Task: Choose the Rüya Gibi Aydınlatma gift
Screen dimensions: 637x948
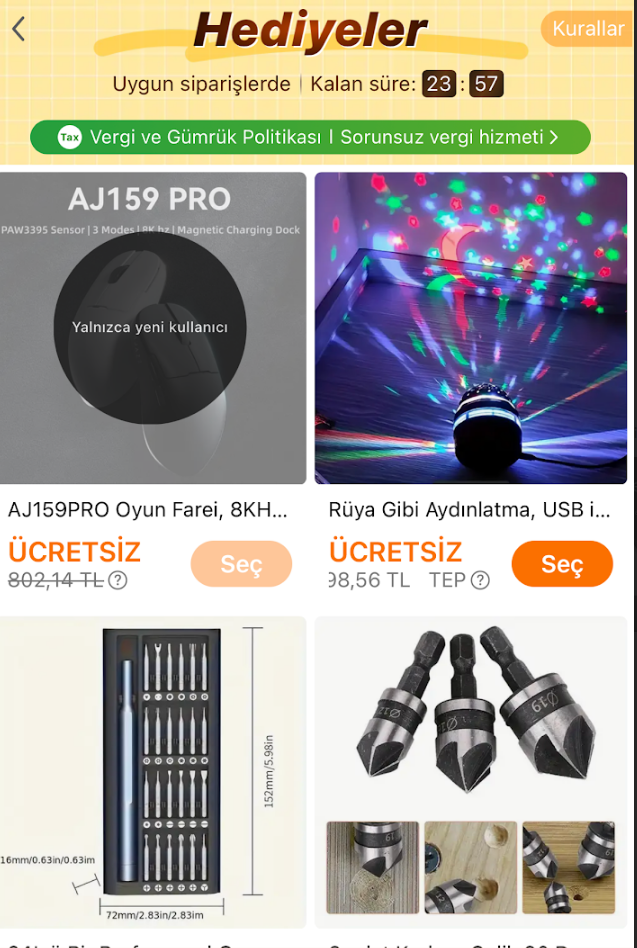Action: pos(562,564)
